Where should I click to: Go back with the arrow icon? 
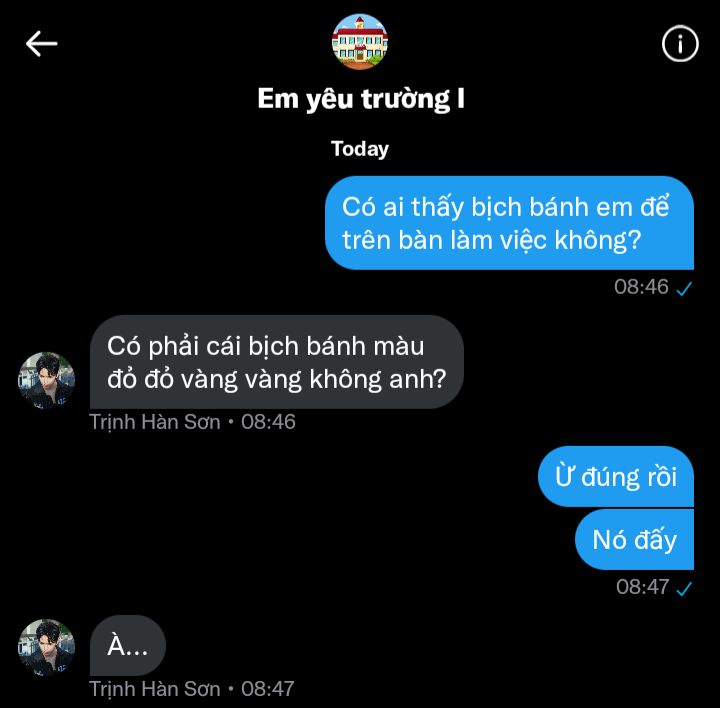[x=41, y=44]
